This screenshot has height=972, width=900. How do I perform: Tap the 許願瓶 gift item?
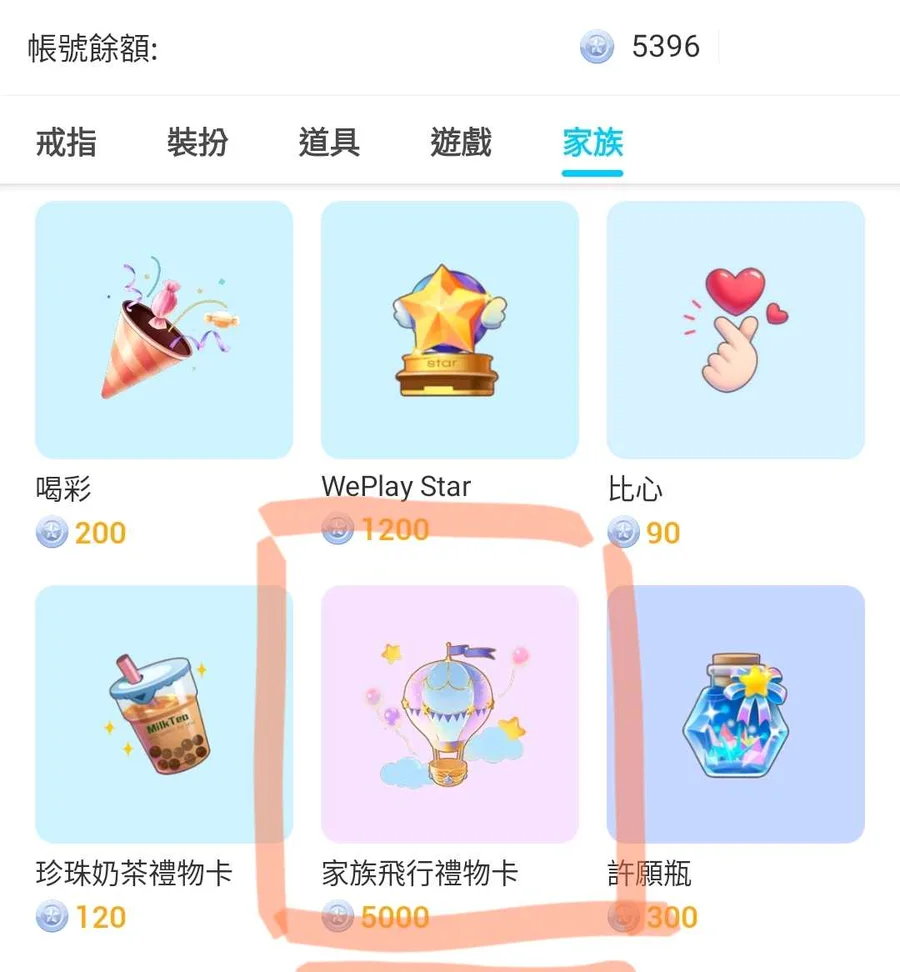coord(735,714)
